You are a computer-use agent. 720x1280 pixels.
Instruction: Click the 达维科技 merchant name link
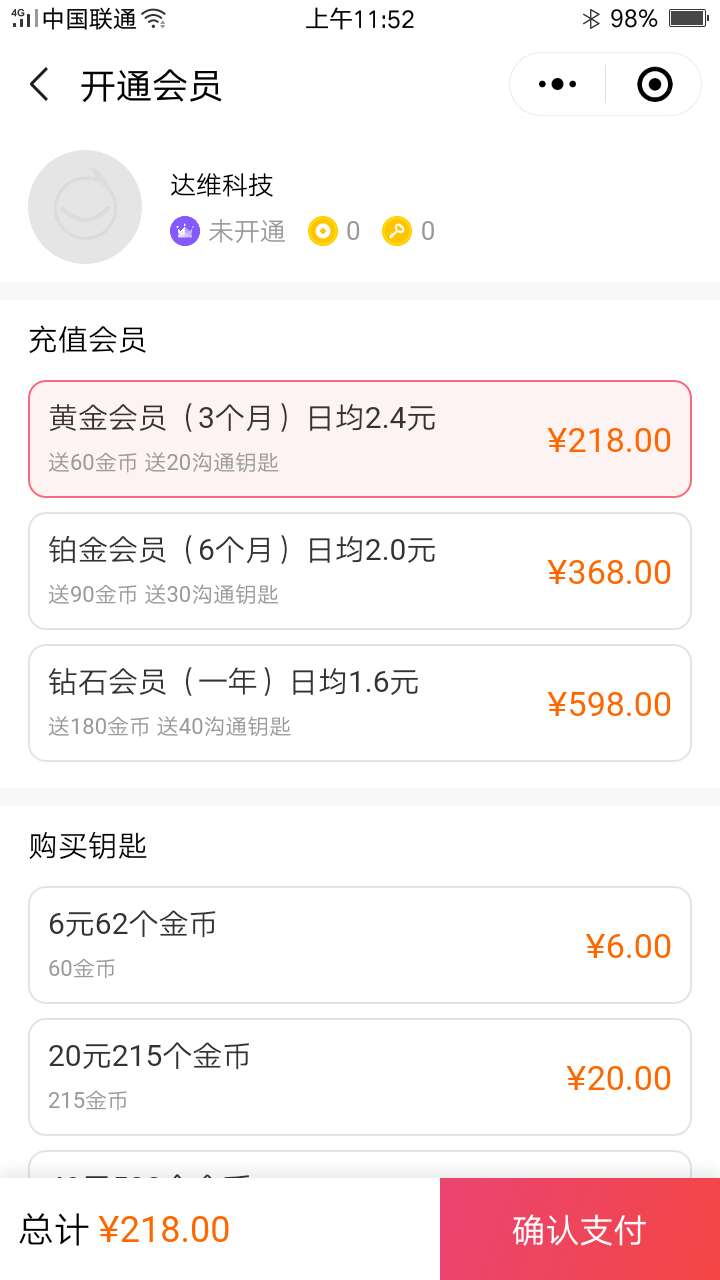coord(221,186)
